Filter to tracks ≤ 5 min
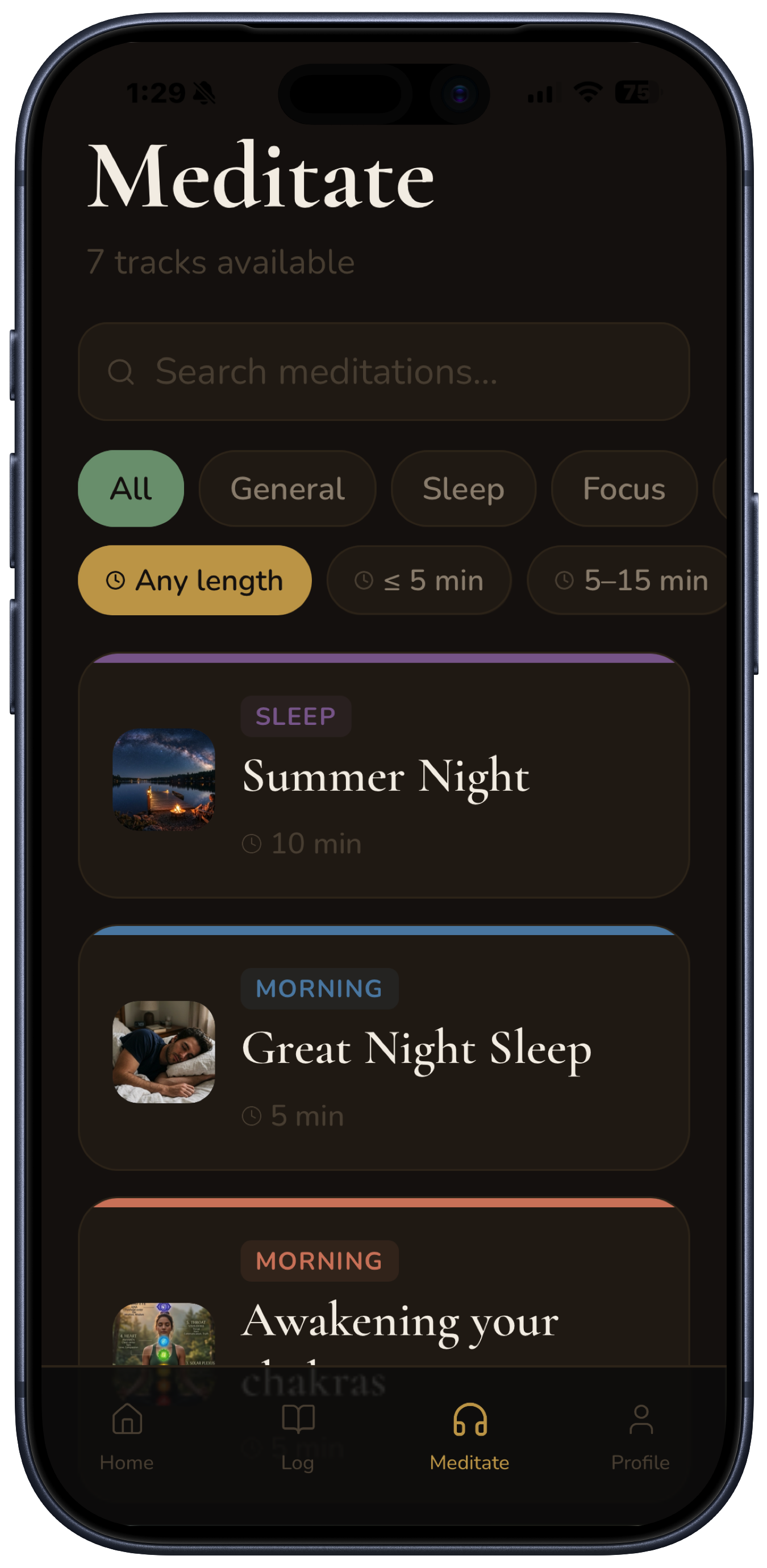Screen dimensions: 767x1568 point(419,581)
